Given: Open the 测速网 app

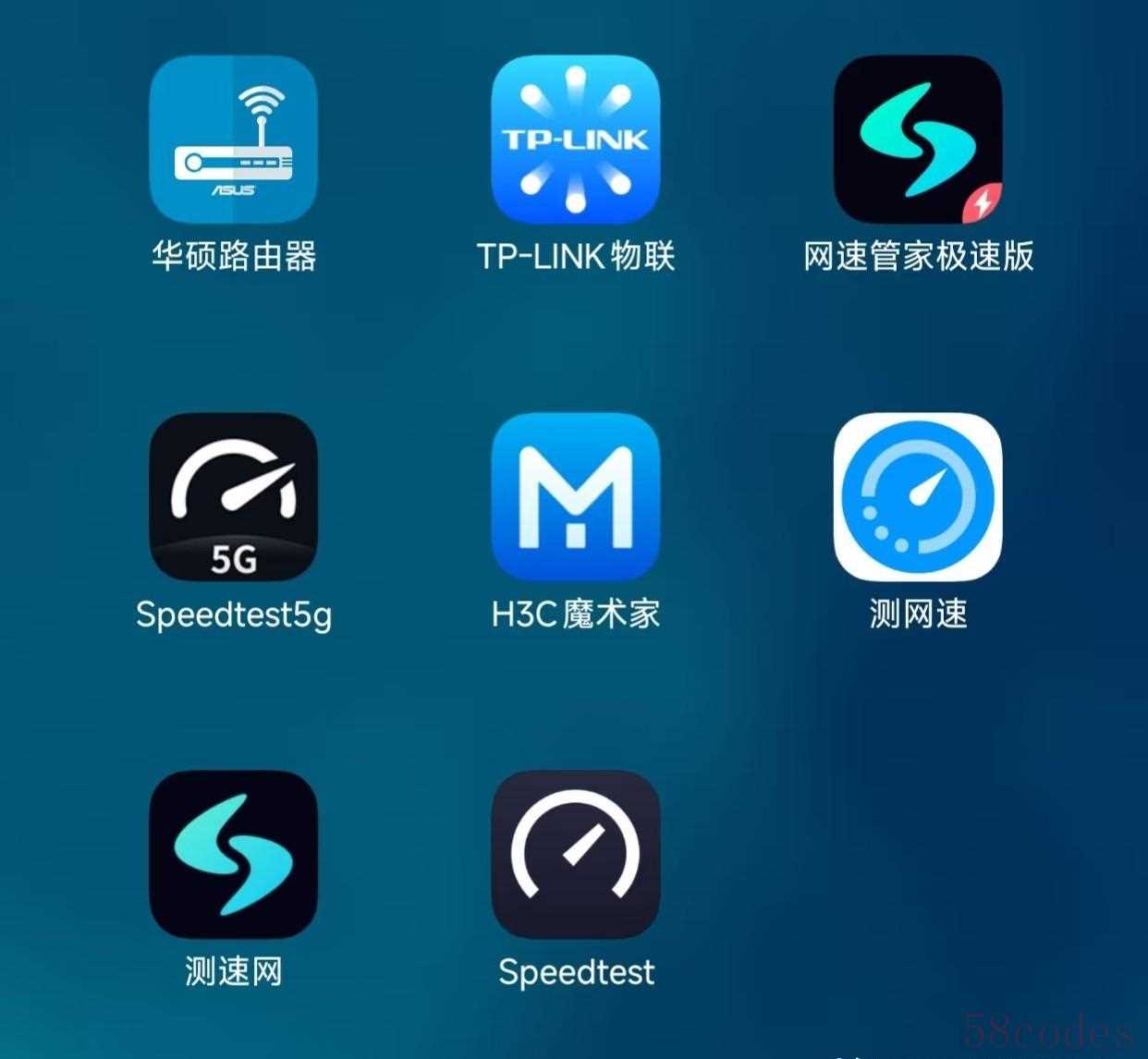Looking at the screenshot, I should [233, 855].
